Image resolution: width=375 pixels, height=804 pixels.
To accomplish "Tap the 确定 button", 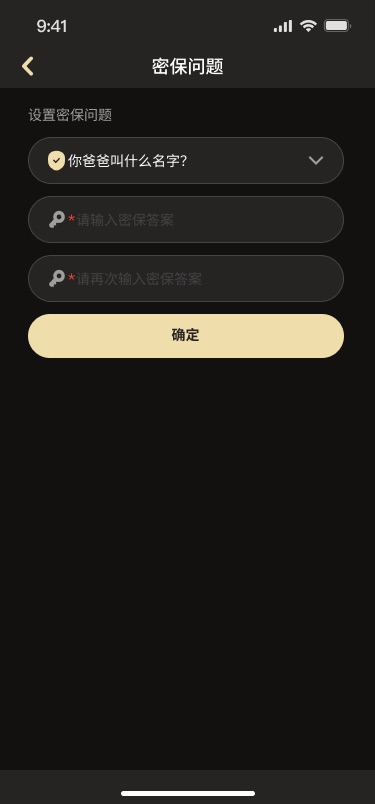I will 186,336.
